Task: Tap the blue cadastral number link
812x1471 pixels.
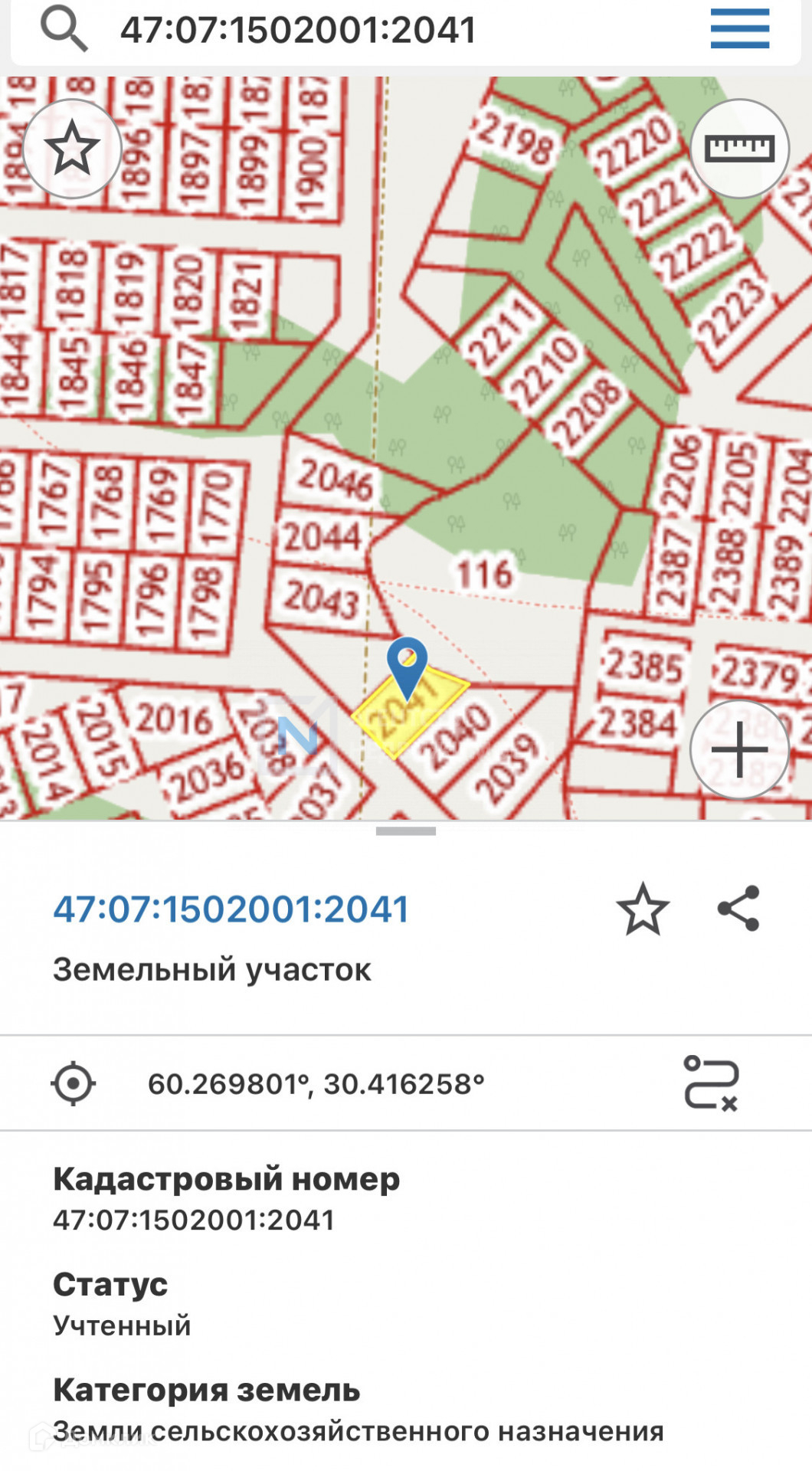Action: click(x=231, y=909)
